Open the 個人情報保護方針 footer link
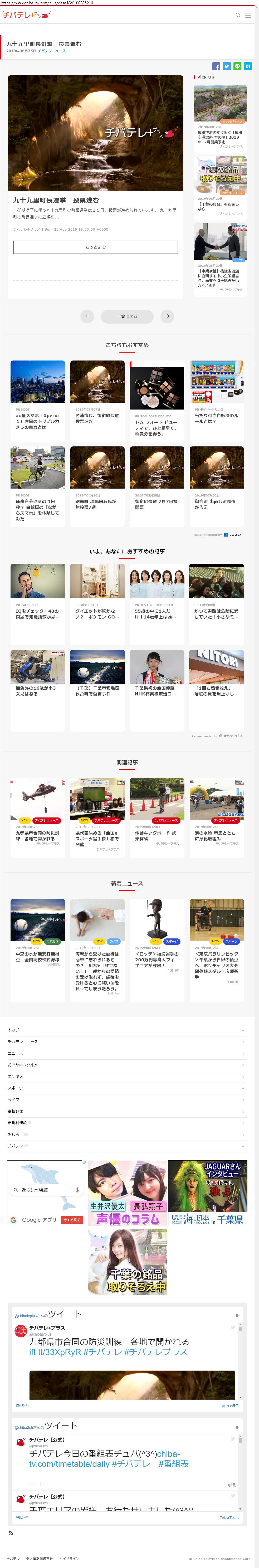 40,1558
